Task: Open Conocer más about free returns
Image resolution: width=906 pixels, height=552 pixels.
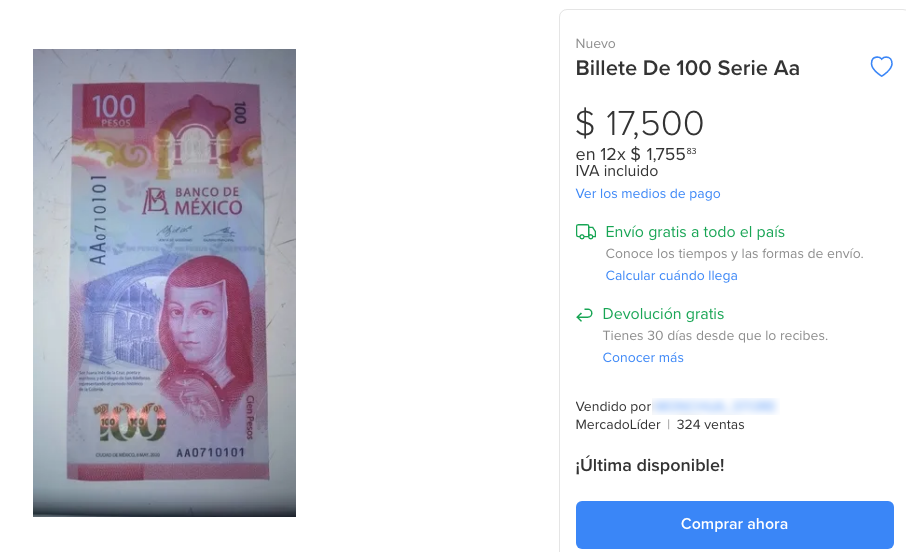Action: tap(643, 358)
